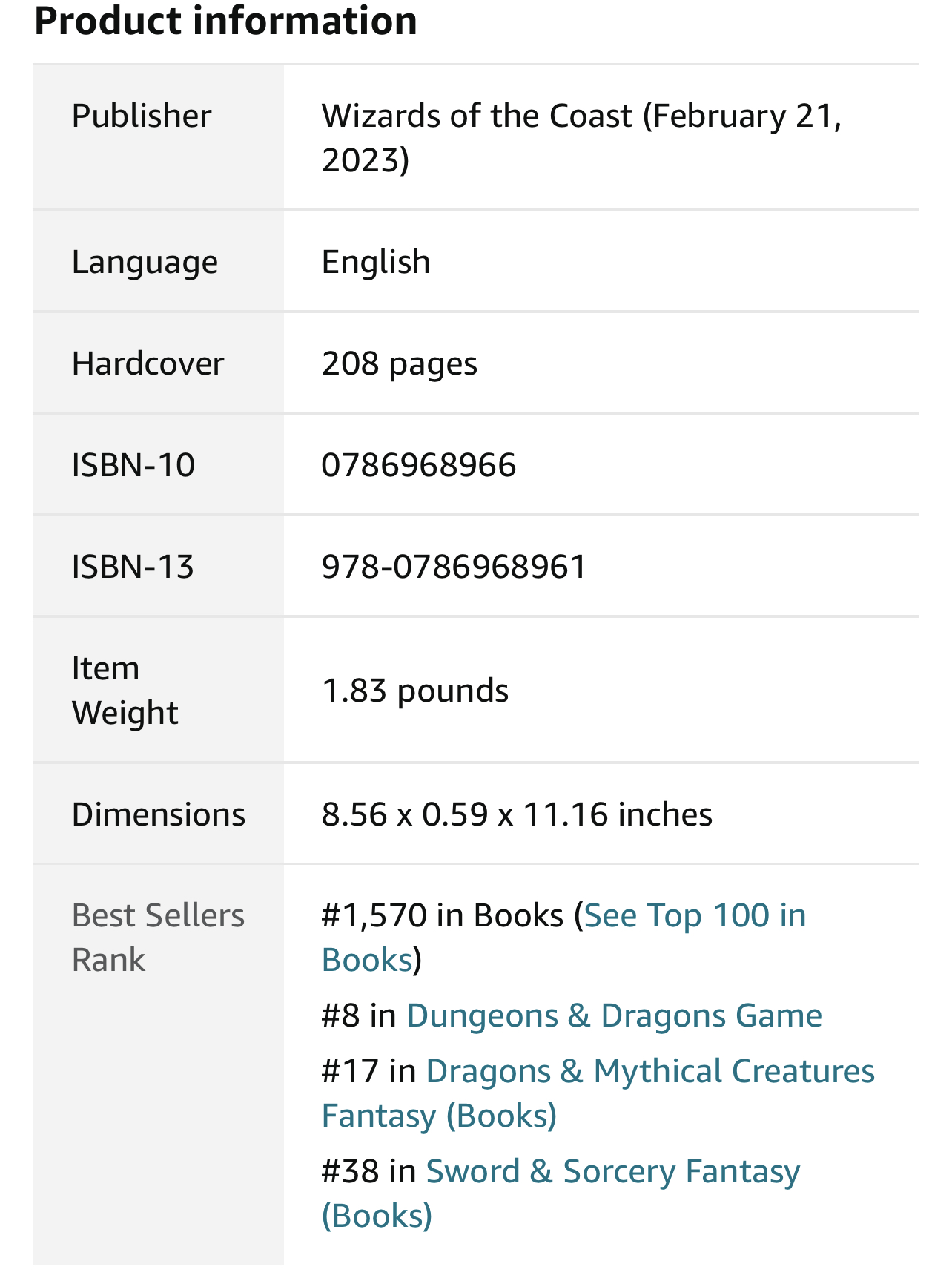
Task: Open the Dungeons & Dragons Game category link
Action: click(x=614, y=1016)
